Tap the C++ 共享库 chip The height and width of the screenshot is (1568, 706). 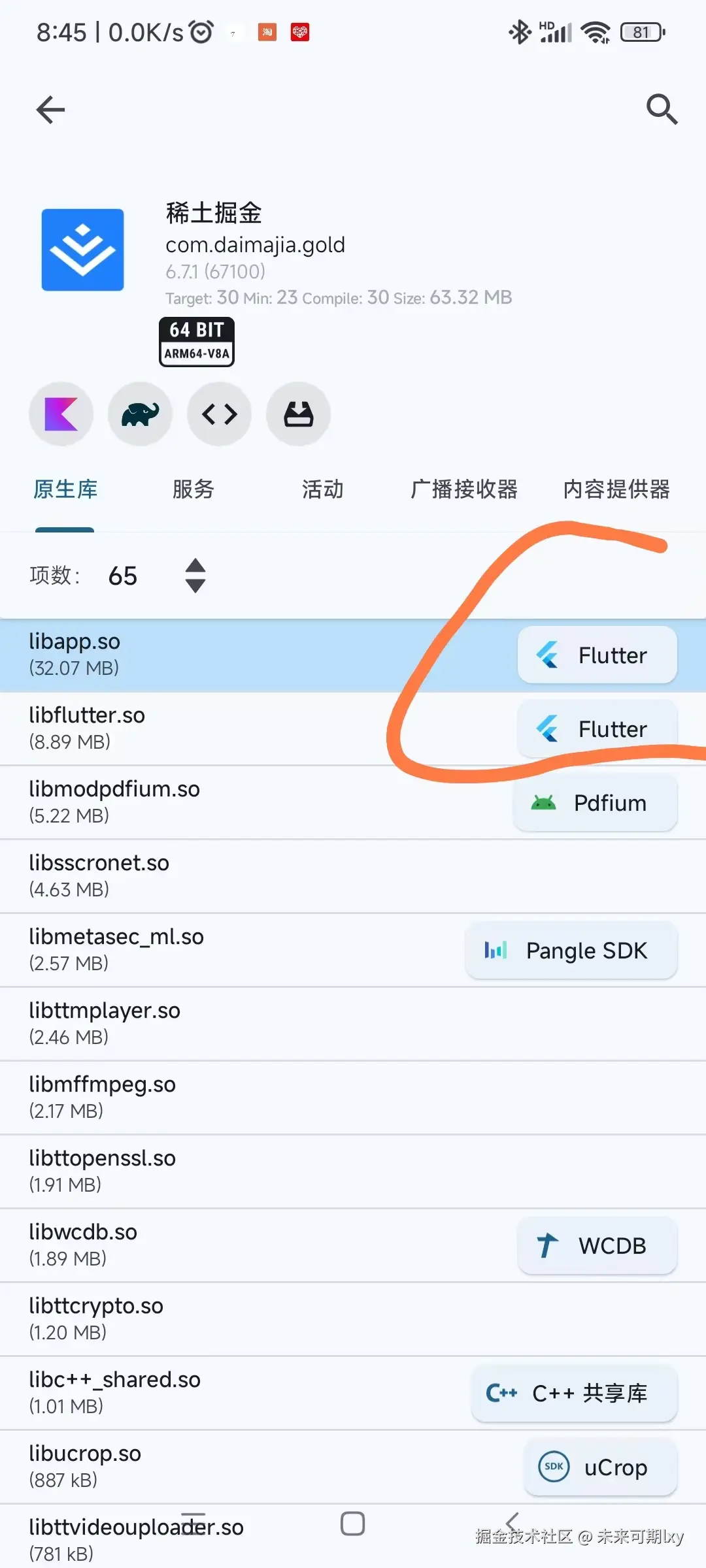[x=574, y=1394]
